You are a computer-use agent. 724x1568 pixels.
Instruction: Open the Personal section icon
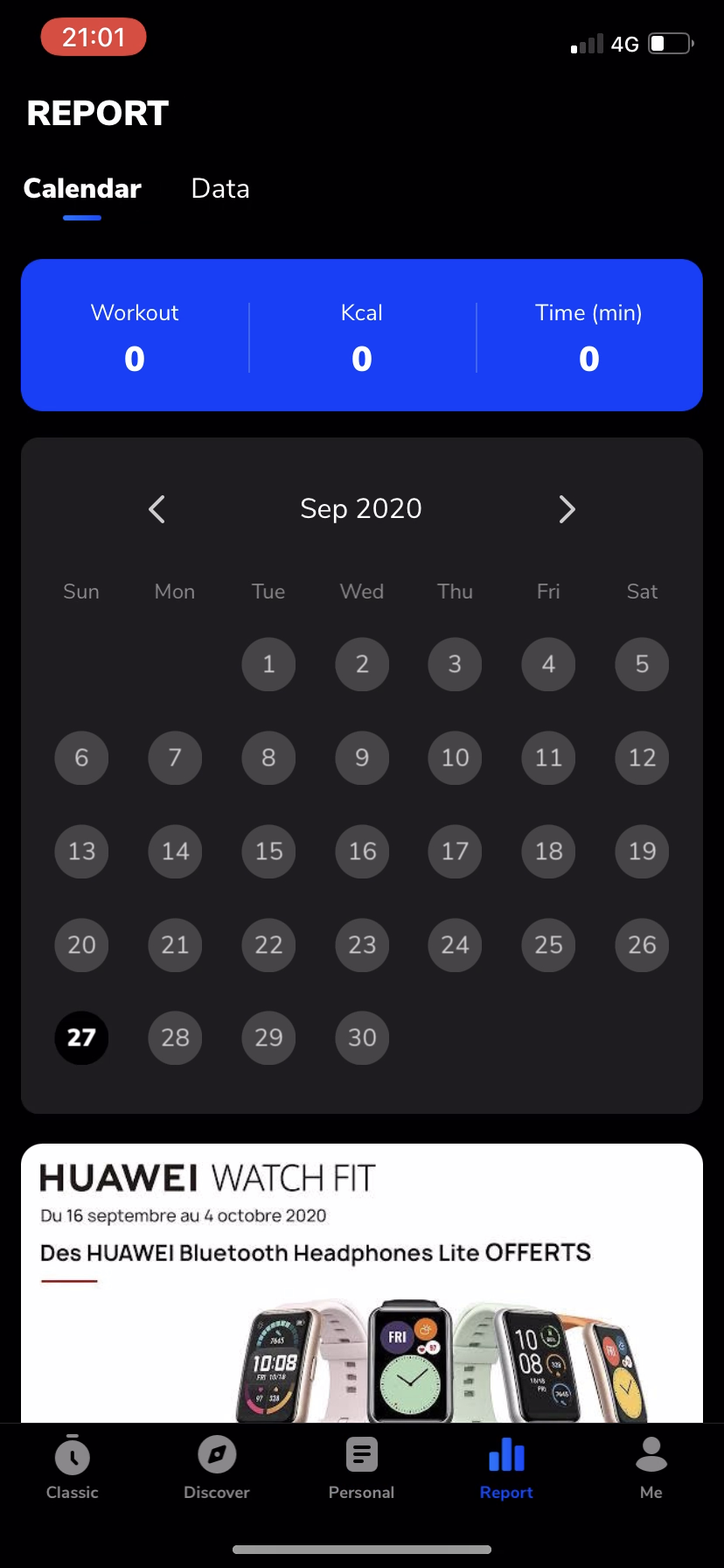[x=361, y=1455]
